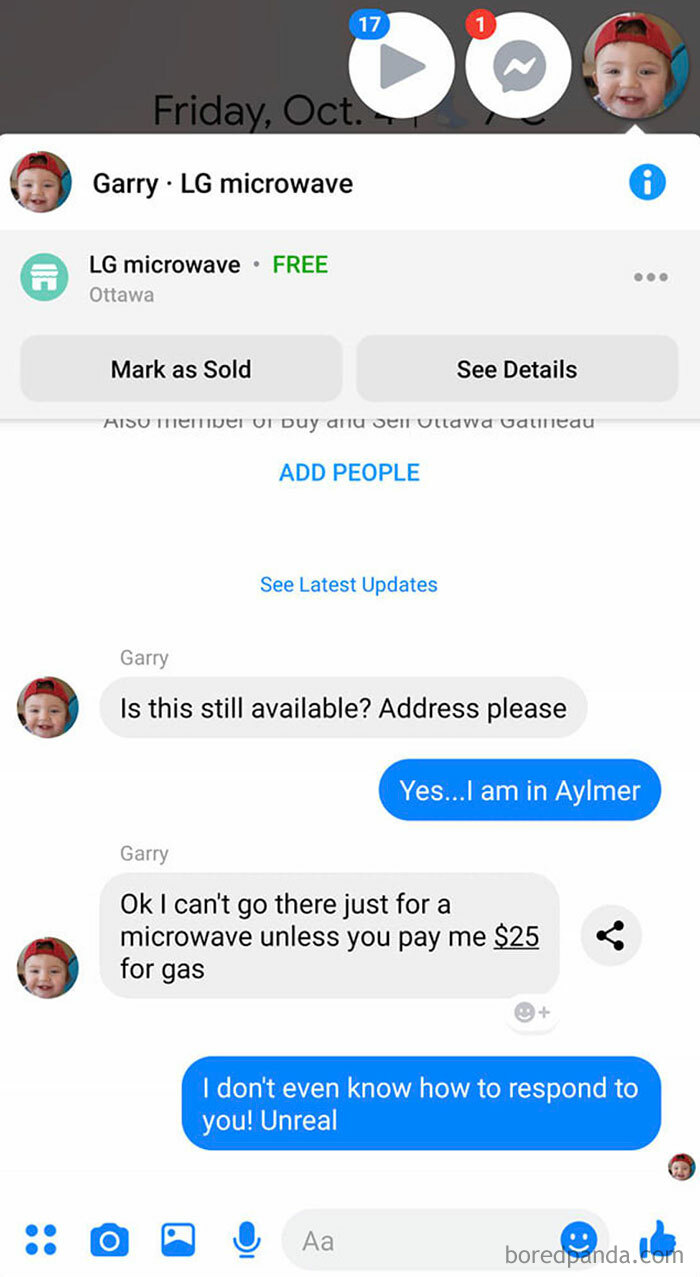Tap Garry's chat head bubble
Screen dimensions: 700x1277
(634, 66)
